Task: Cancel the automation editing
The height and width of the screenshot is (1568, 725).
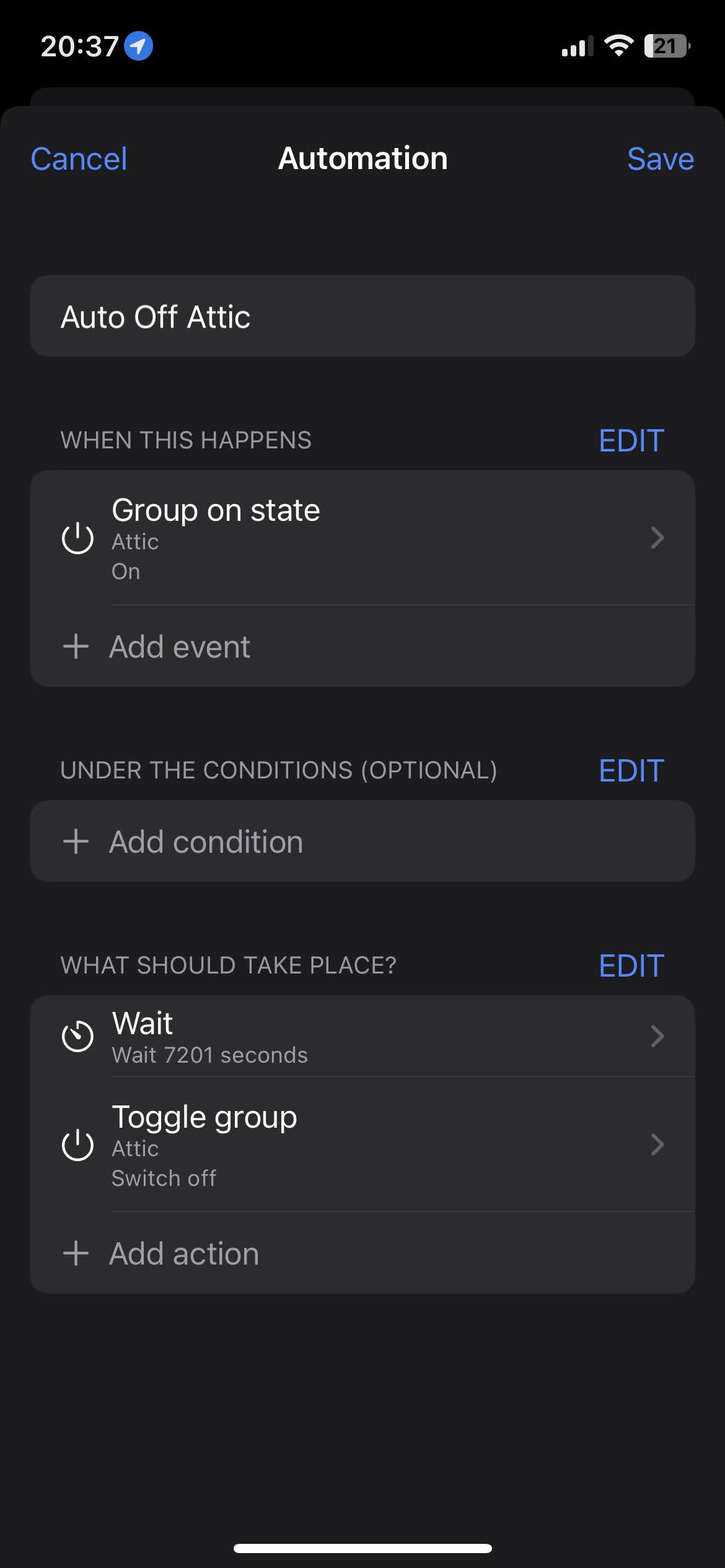Action: click(79, 159)
